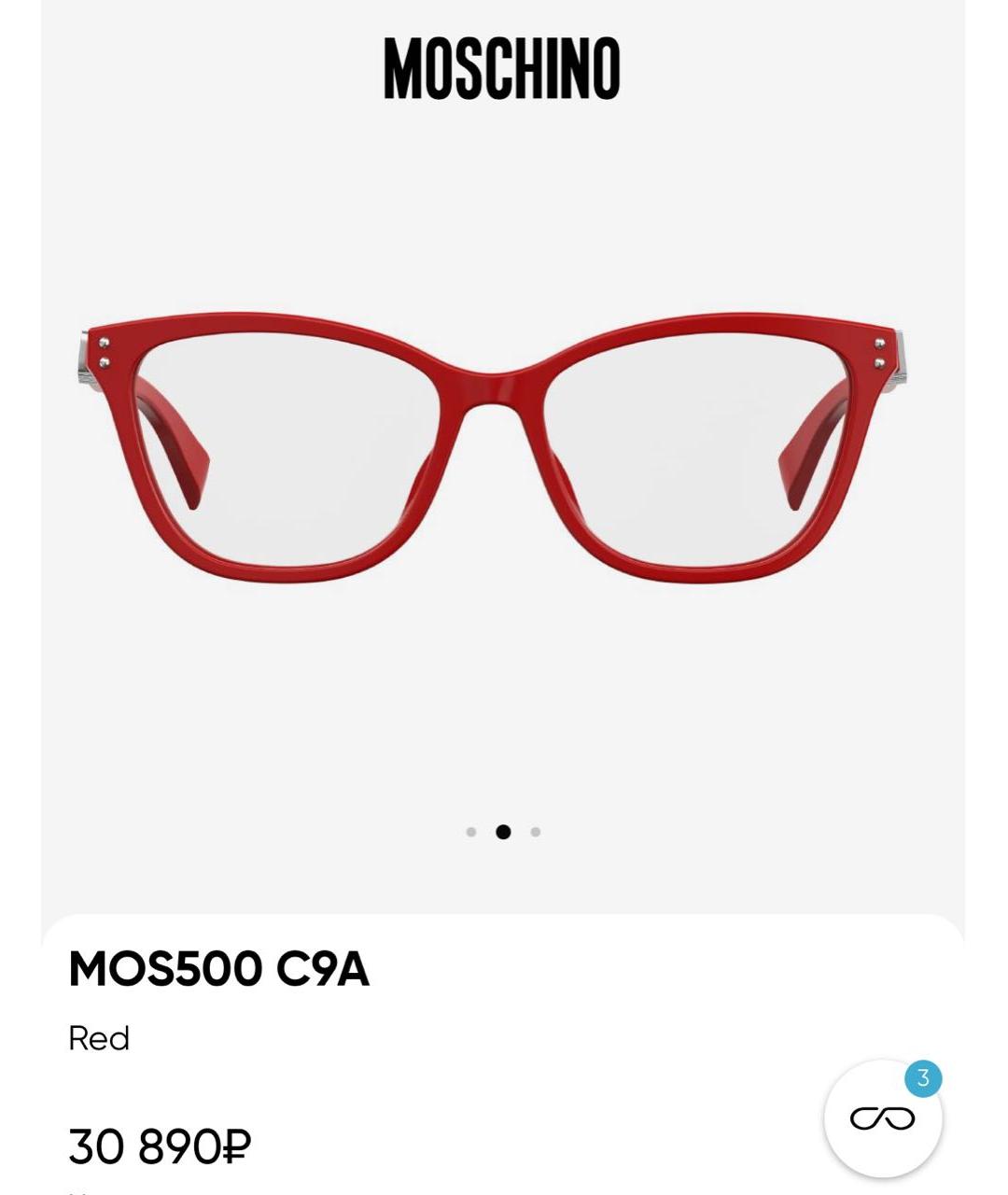This screenshot has width=1008, height=1195.
Task: Tap the left carousel dot
Action: click(472, 831)
